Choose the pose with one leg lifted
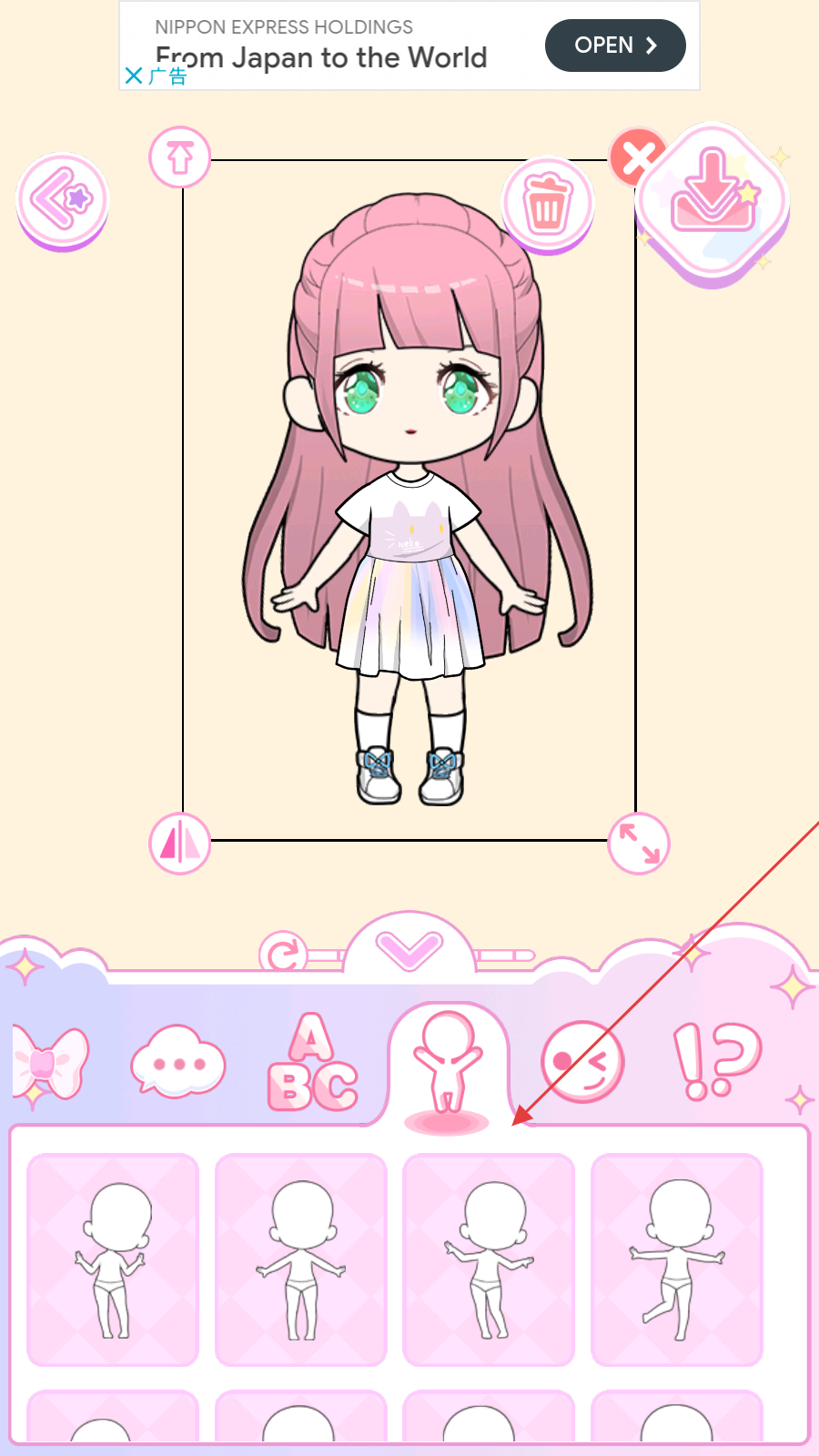 tap(677, 1259)
